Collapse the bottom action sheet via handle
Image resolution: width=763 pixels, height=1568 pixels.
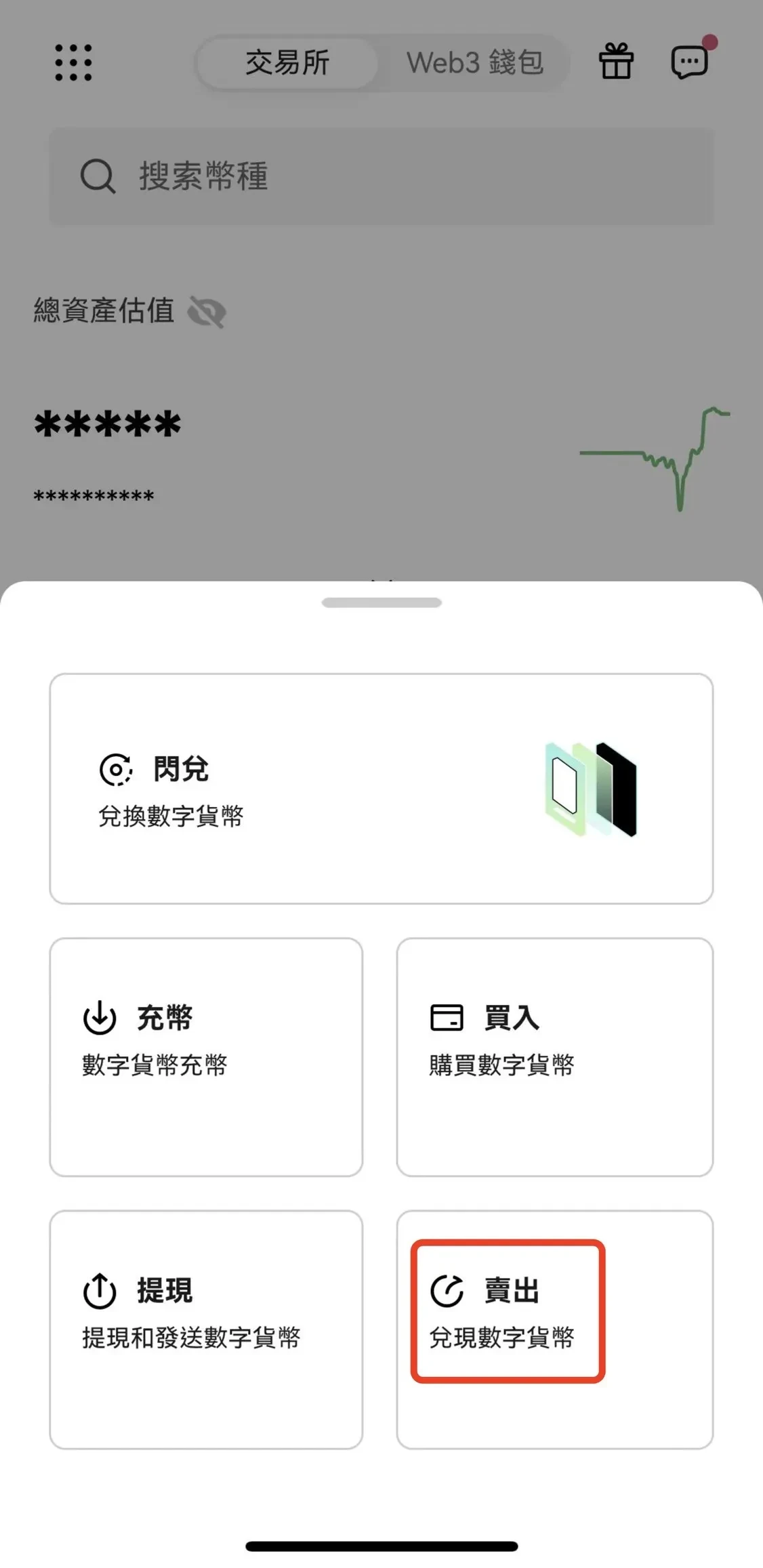(381, 602)
